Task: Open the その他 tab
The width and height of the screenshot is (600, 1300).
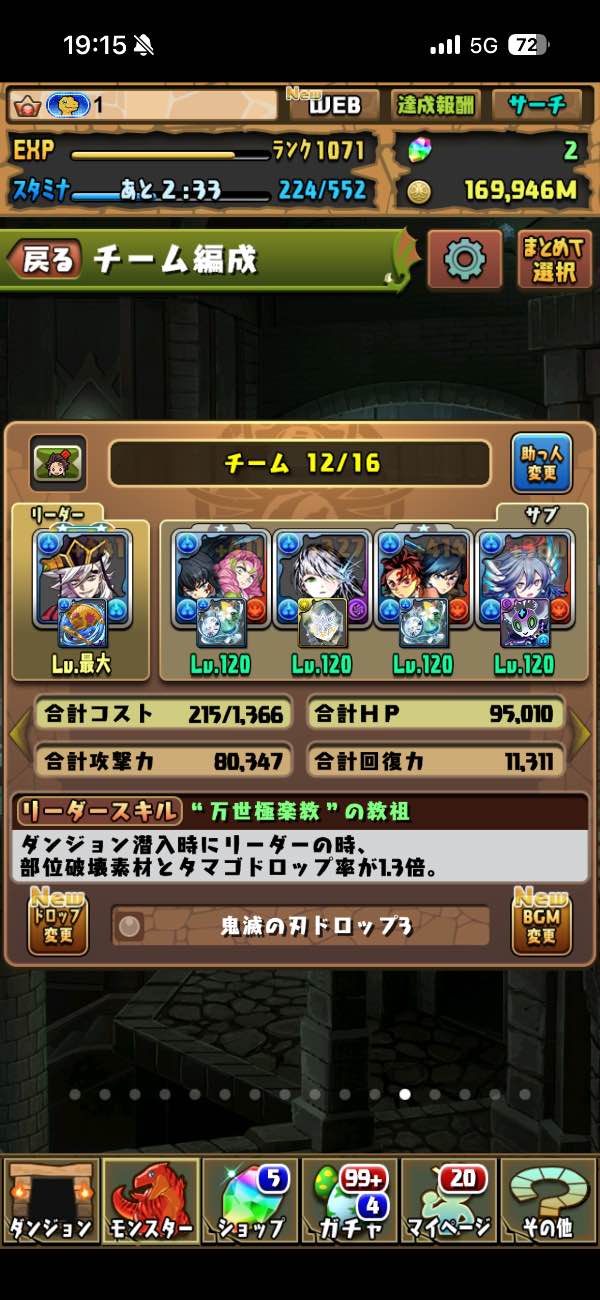Action: click(549, 1200)
